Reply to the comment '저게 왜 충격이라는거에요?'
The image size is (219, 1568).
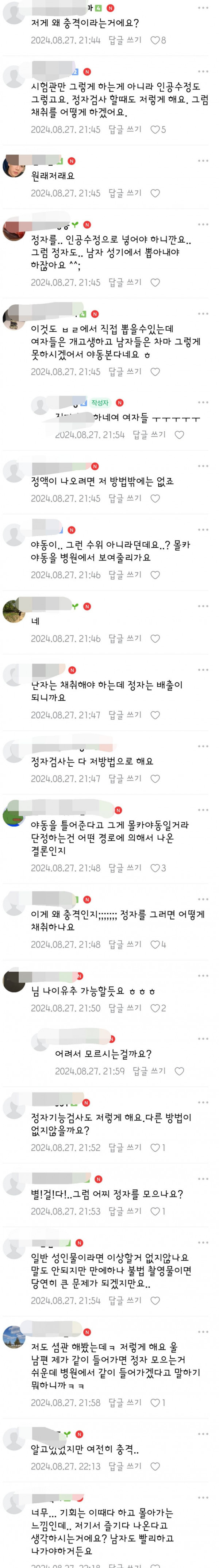(x=125, y=40)
